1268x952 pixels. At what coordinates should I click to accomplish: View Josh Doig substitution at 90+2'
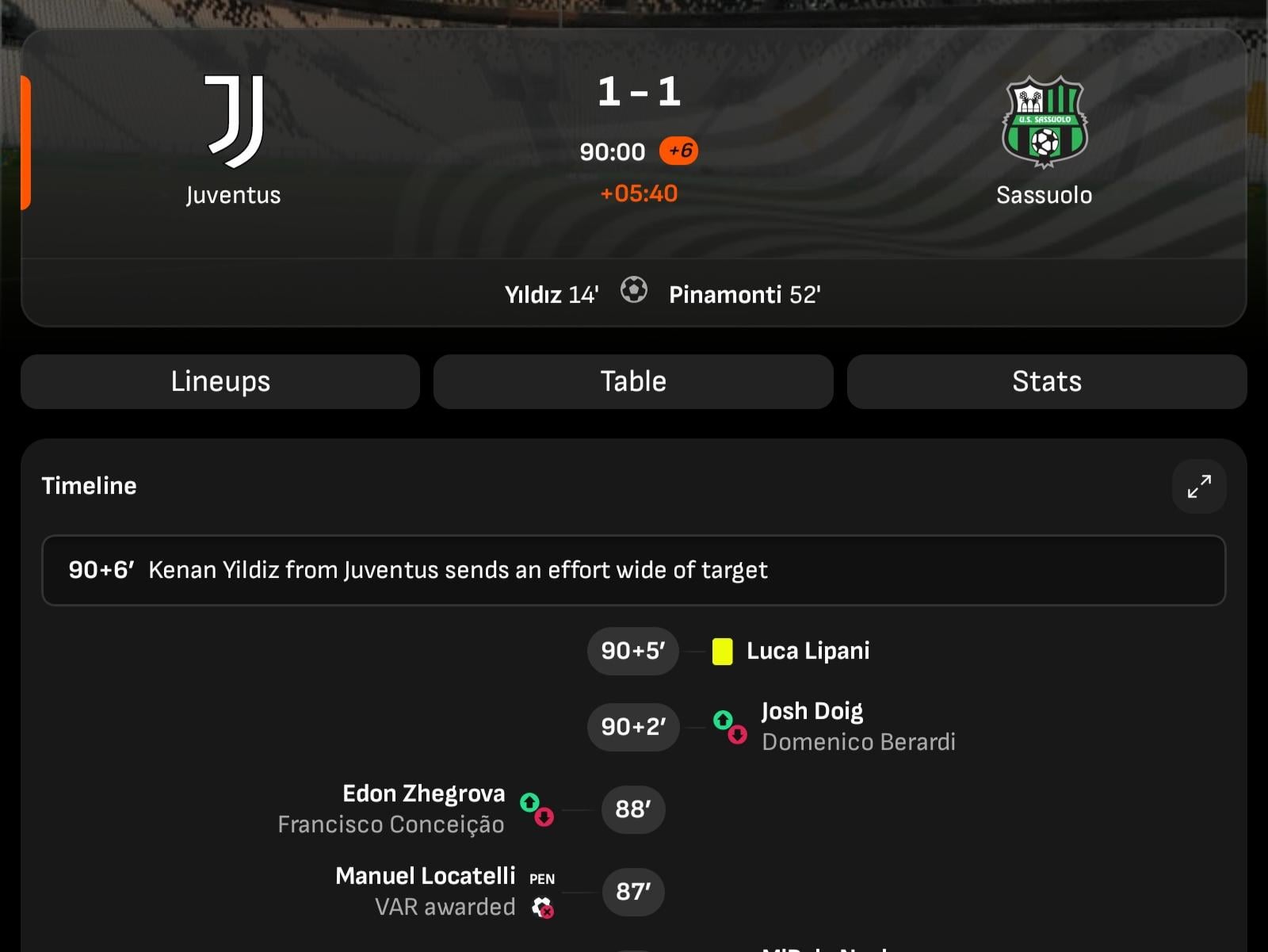tap(812, 712)
